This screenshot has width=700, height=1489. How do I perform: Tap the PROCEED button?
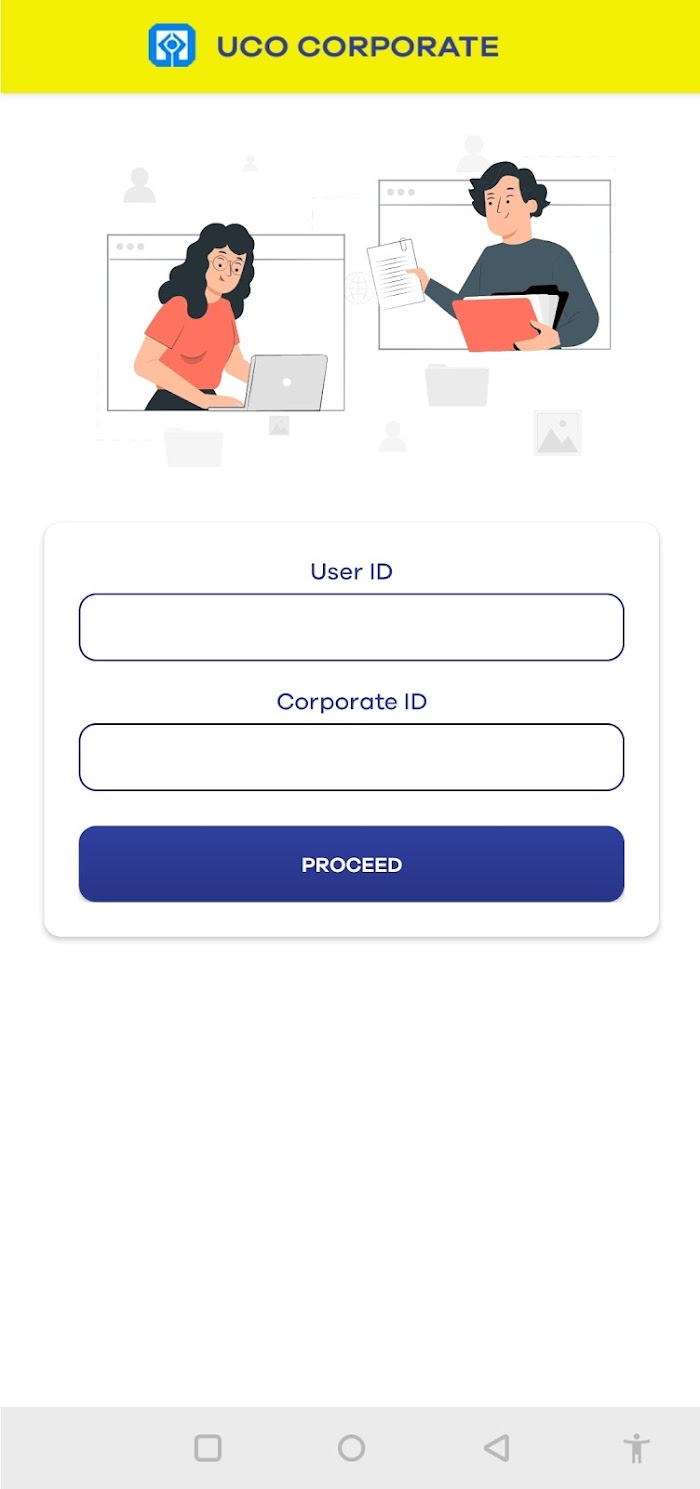pyautogui.click(x=351, y=864)
